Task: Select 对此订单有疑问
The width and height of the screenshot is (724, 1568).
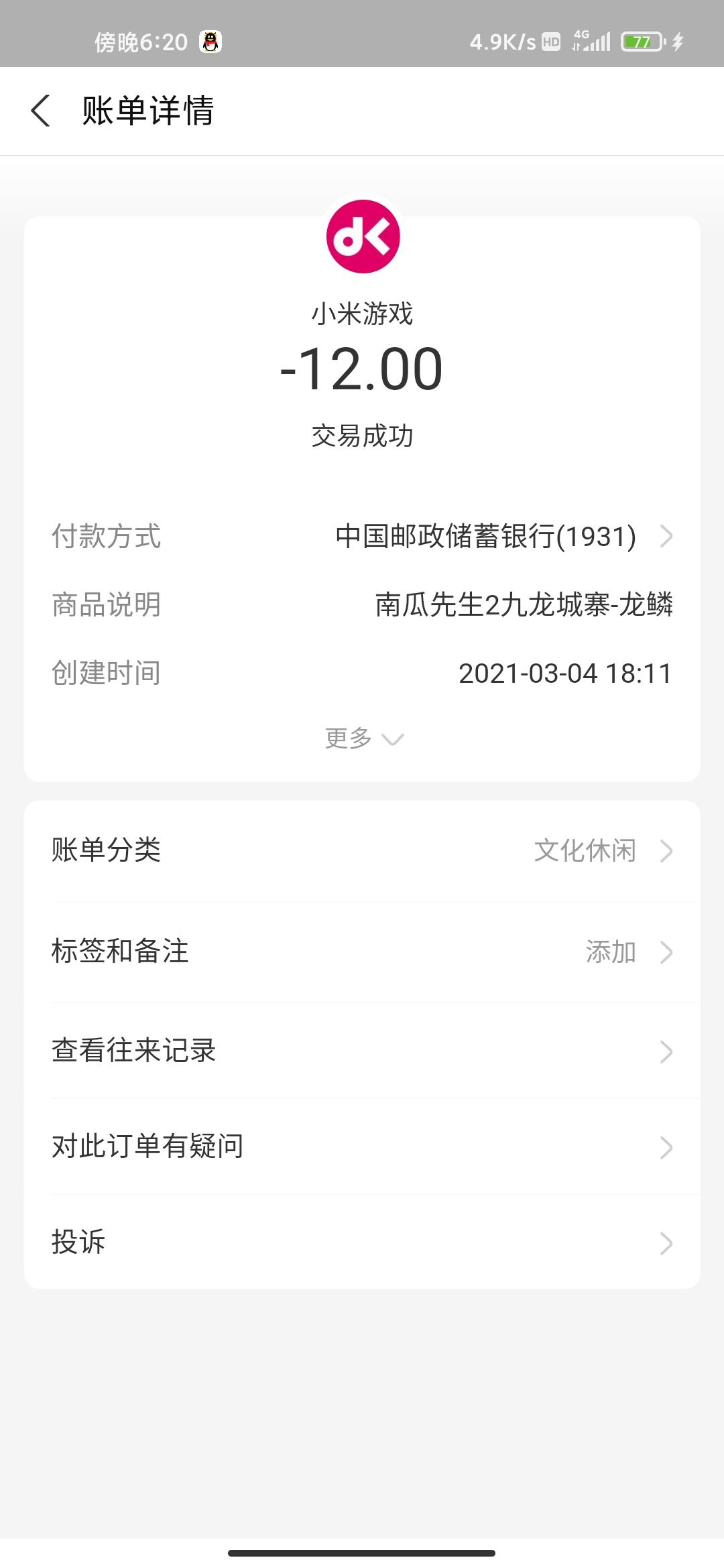Action: click(x=362, y=1147)
